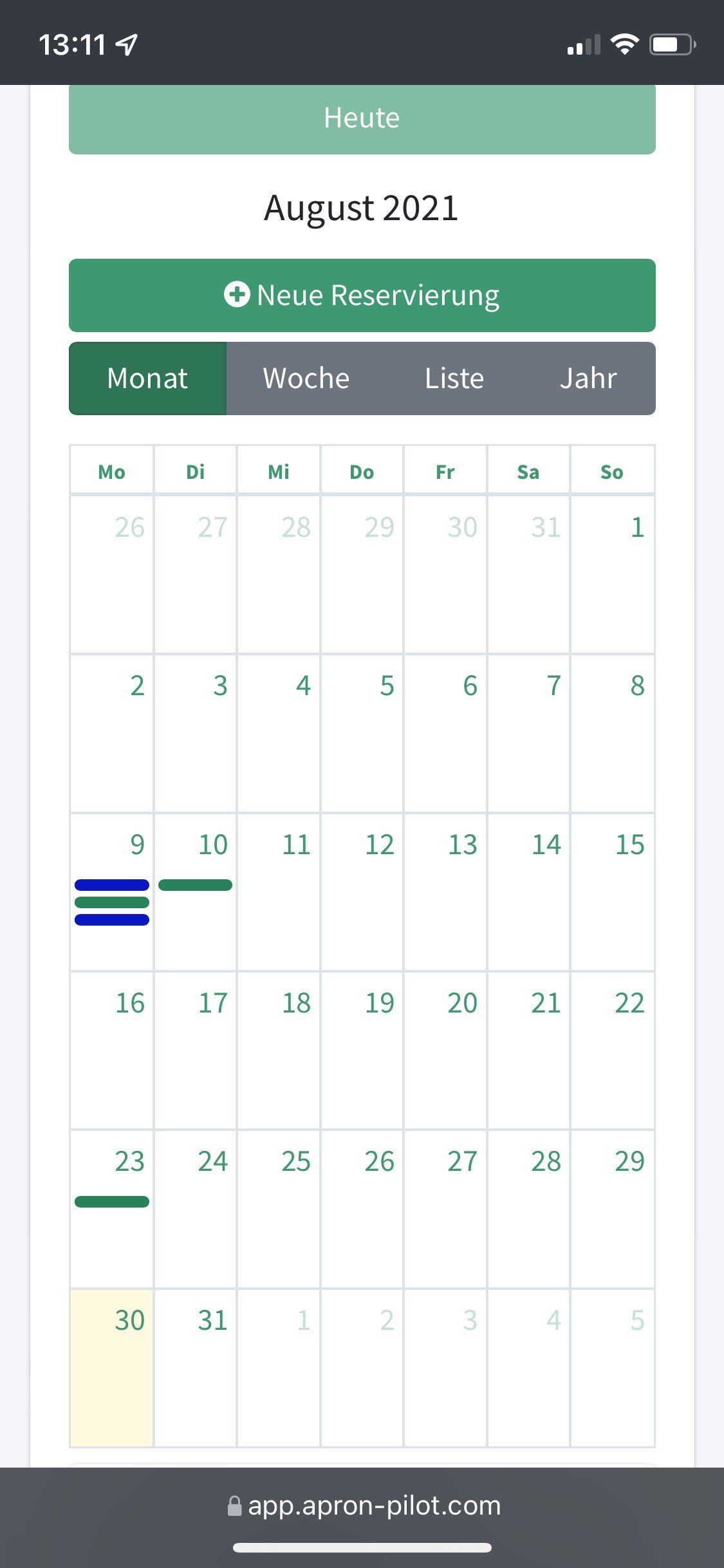Select August 30 in the calendar
This screenshot has height=1568, width=724.
pyautogui.click(x=111, y=1368)
